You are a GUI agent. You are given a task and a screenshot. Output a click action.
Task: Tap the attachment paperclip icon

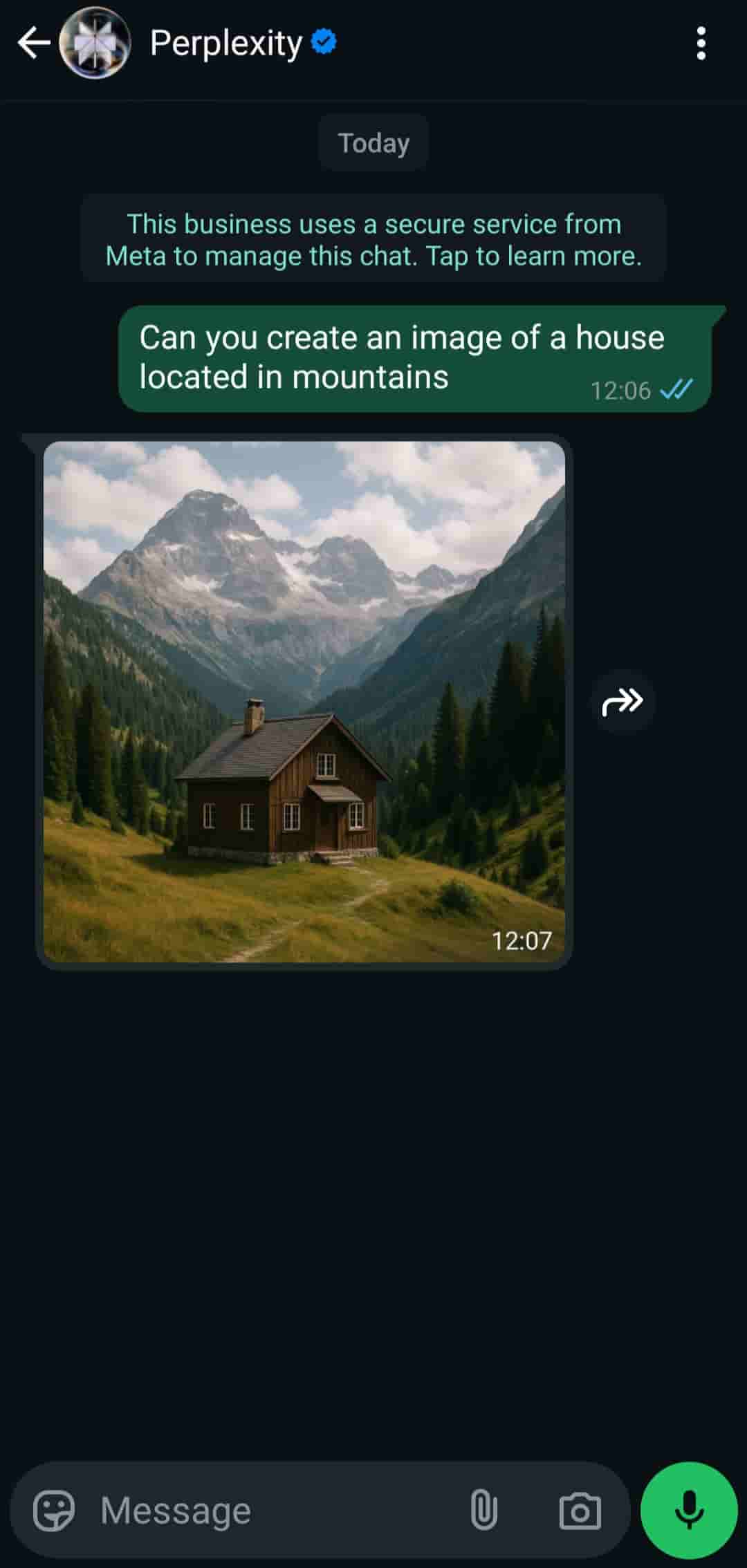483,1511
